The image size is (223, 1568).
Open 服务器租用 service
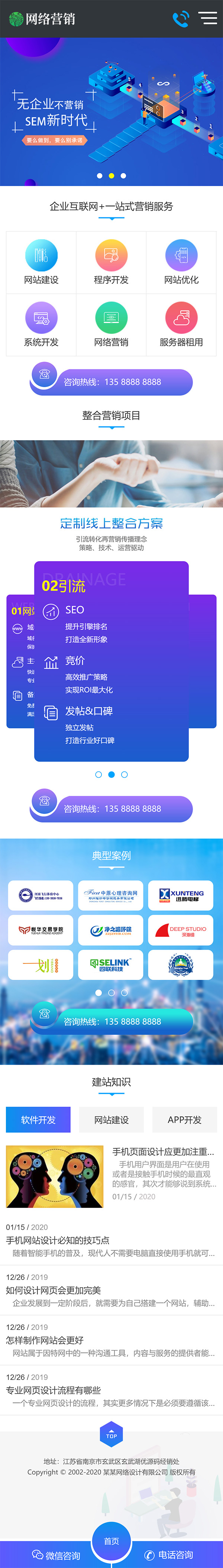(181, 325)
